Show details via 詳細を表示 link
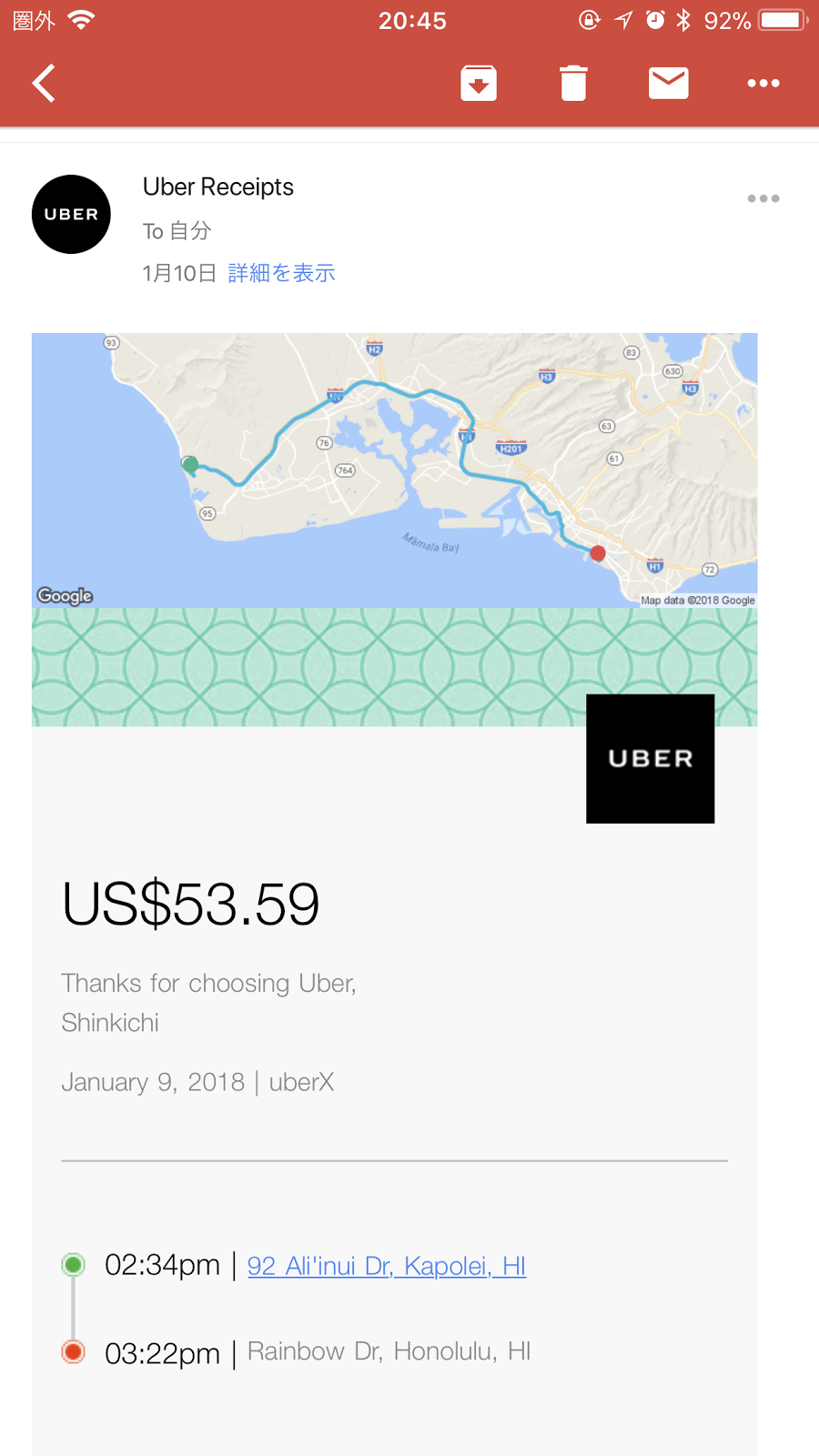 [x=281, y=273]
